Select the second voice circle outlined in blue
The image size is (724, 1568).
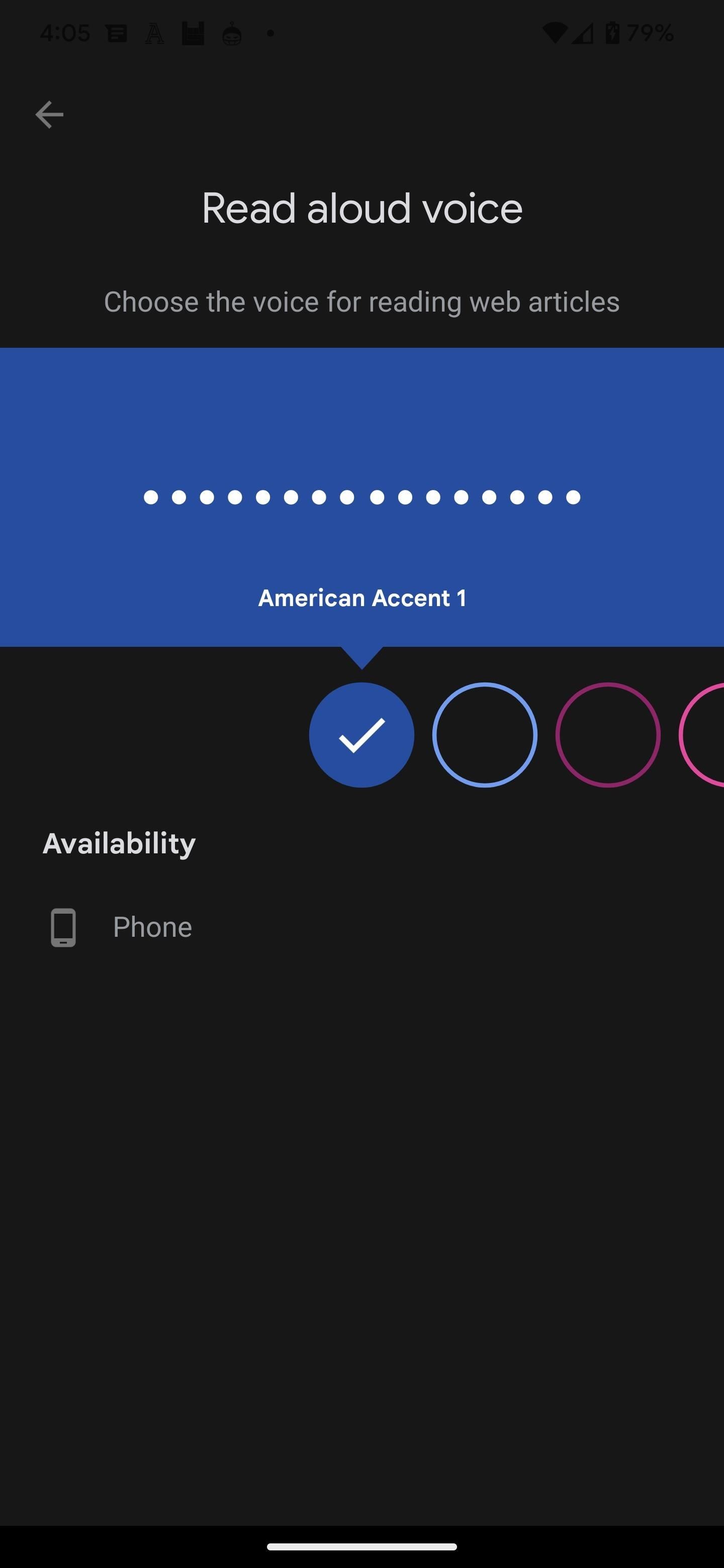pyautogui.click(x=484, y=735)
